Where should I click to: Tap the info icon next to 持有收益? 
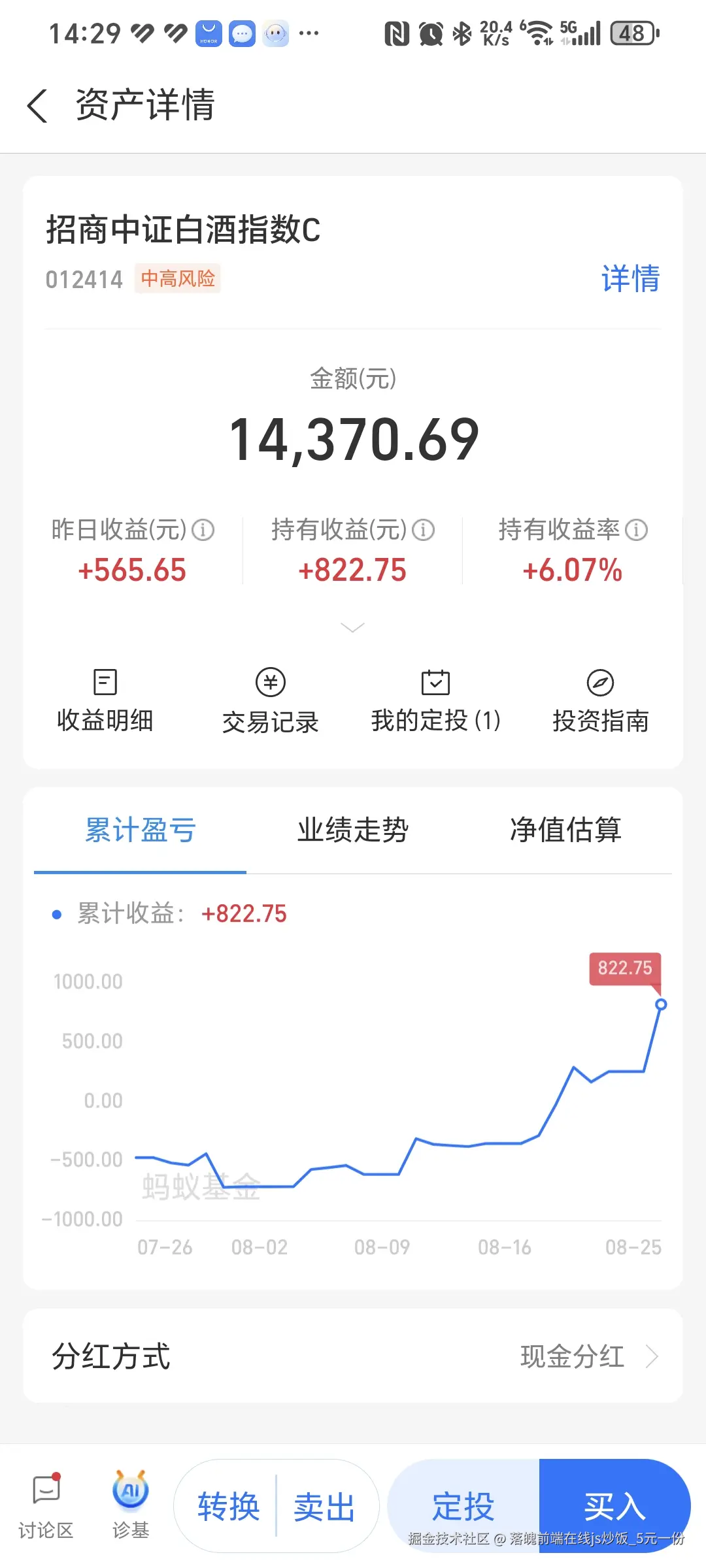pyautogui.click(x=424, y=531)
